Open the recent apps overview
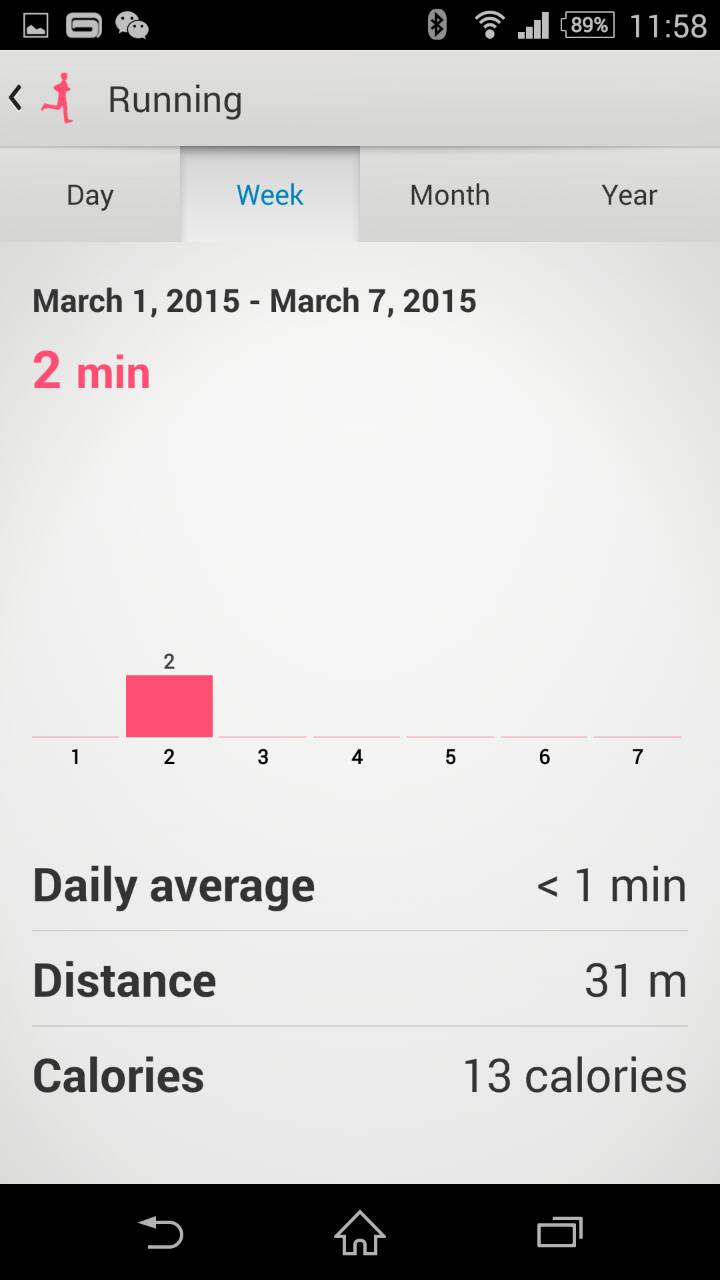The height and width of the screenshot is (1280, 720). click(559, 1232)
